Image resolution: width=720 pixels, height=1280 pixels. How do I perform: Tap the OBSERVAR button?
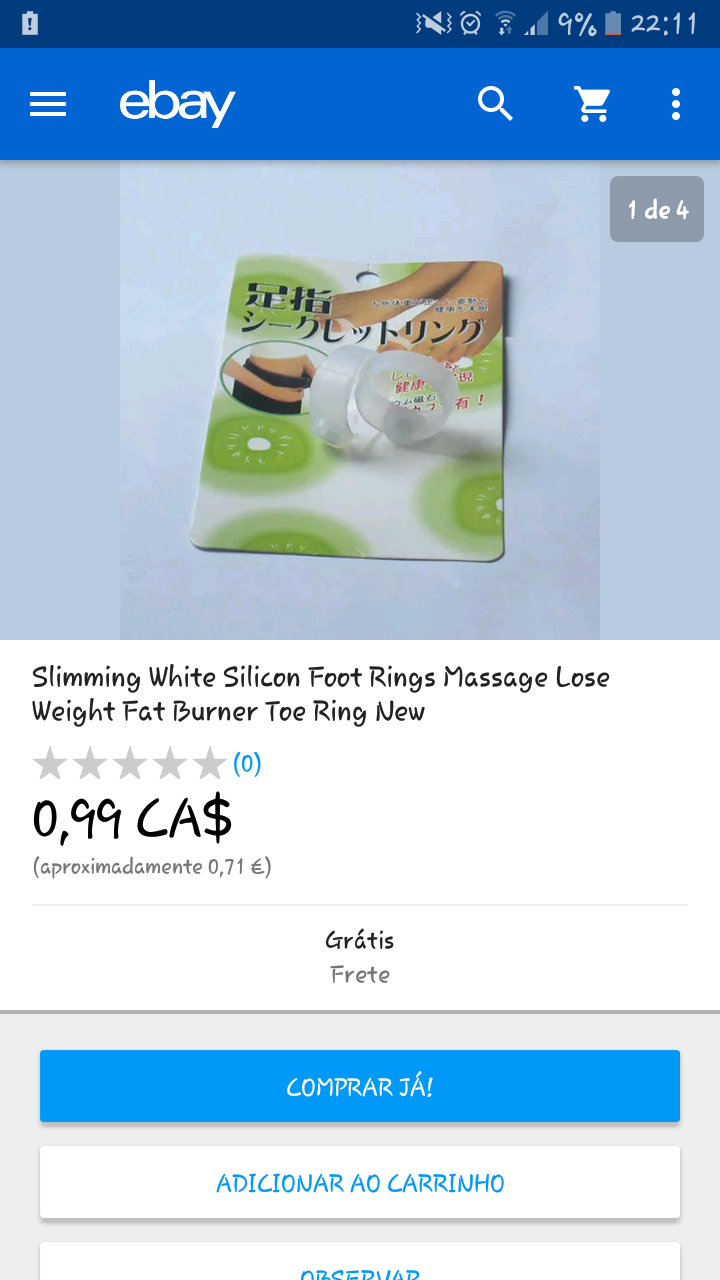pyautogui.click(x=360, y=1266)
